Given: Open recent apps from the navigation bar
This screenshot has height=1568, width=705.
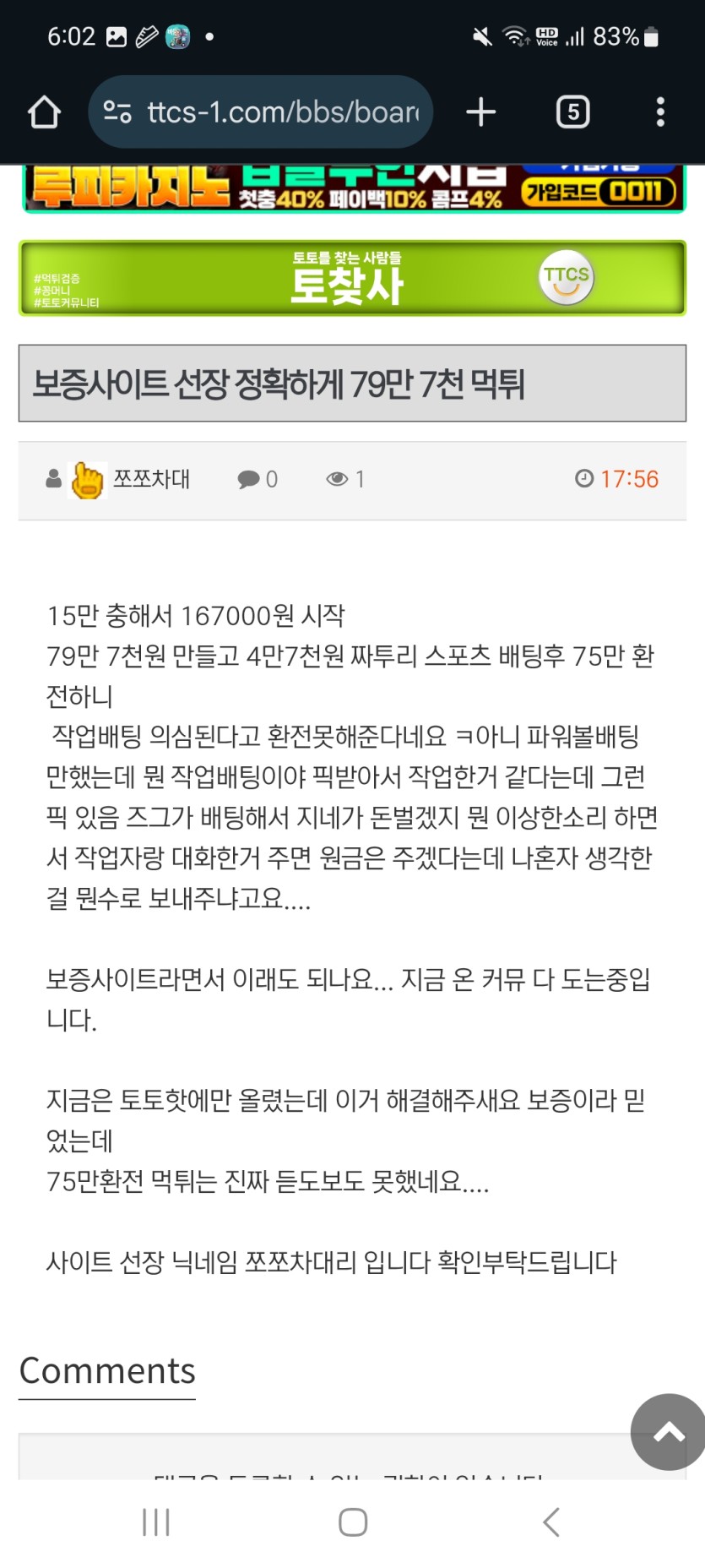Looking at the screenshot, I should tap(156, 1522).
